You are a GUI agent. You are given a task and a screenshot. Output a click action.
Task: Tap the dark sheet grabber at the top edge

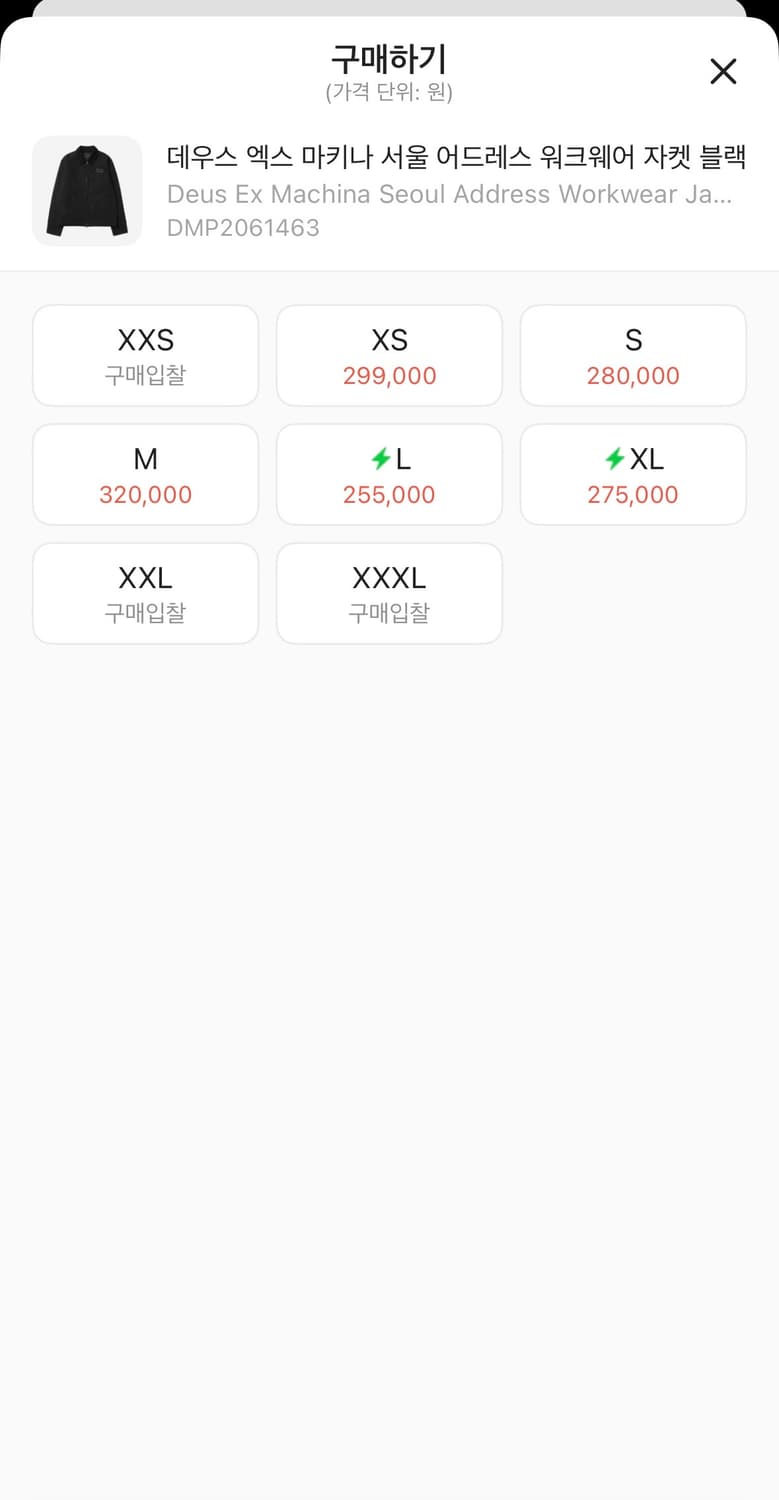point(389,9)
